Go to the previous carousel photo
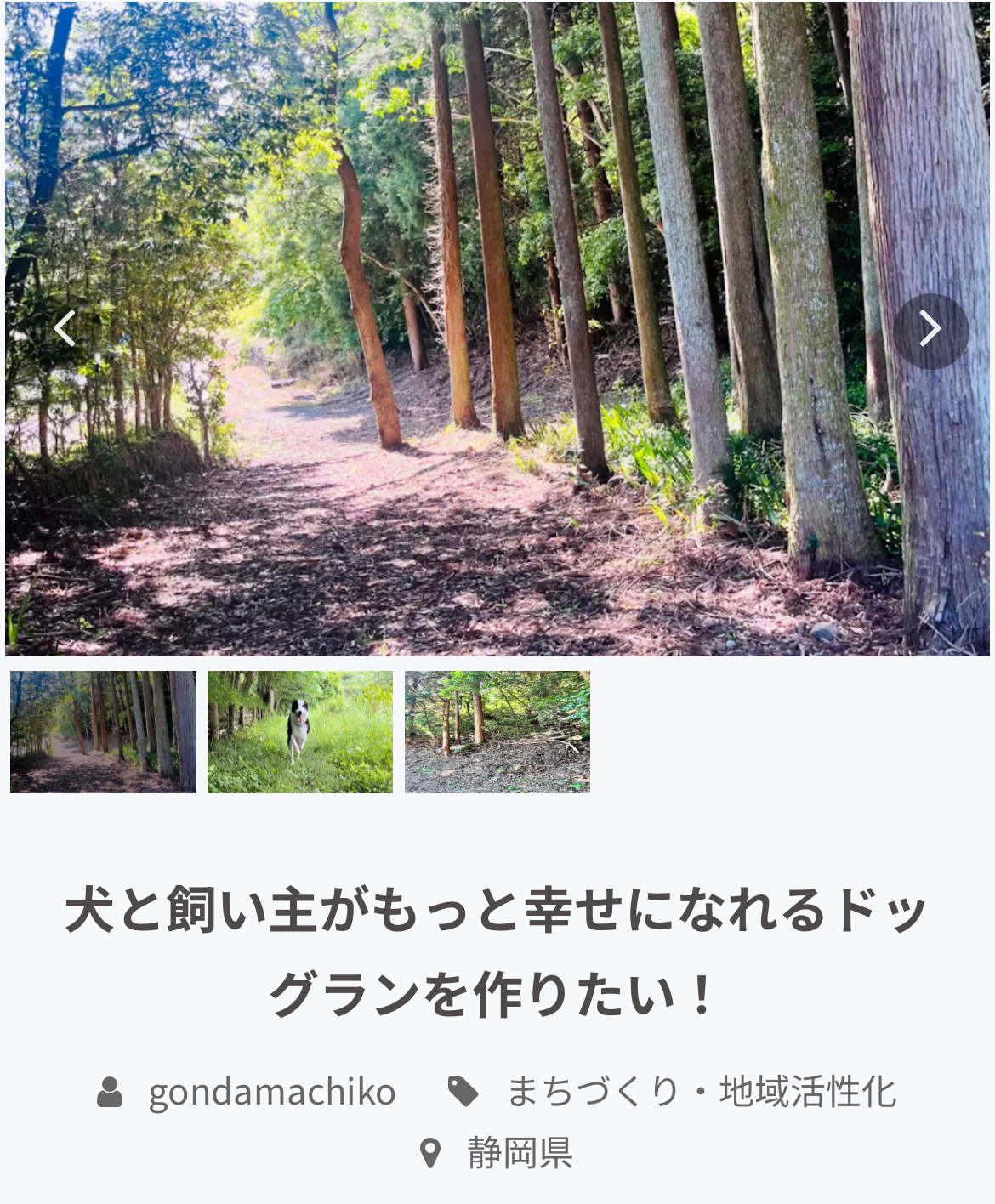 click(65, 328)
